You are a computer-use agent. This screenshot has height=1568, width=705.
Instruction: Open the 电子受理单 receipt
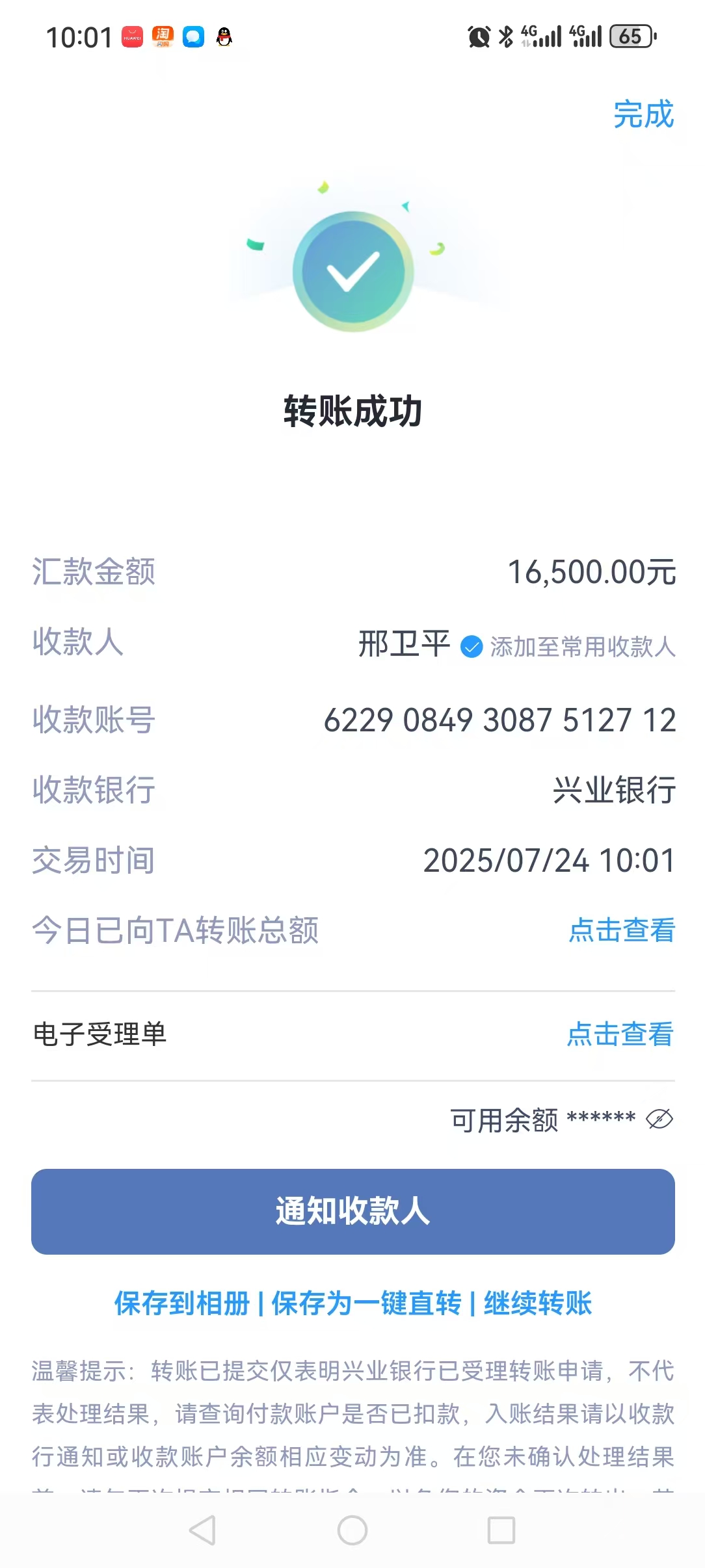pos(619,1034)
